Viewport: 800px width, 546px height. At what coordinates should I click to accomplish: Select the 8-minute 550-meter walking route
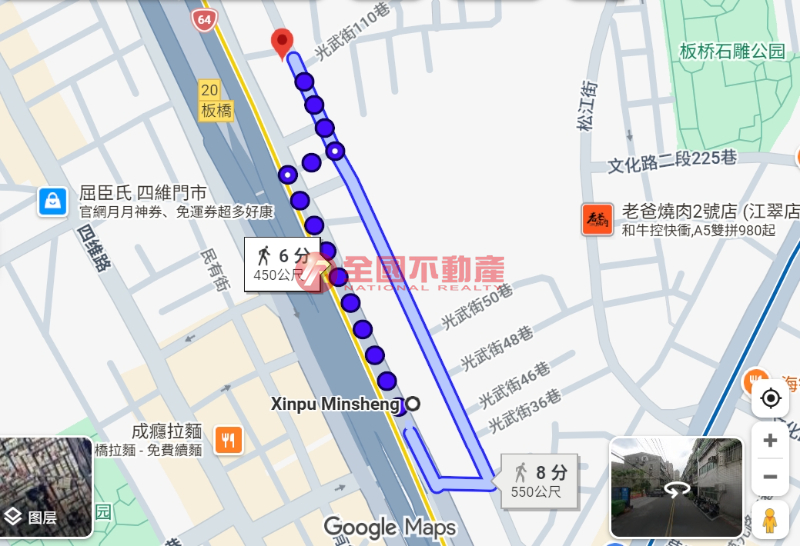[x=540, y=480]
